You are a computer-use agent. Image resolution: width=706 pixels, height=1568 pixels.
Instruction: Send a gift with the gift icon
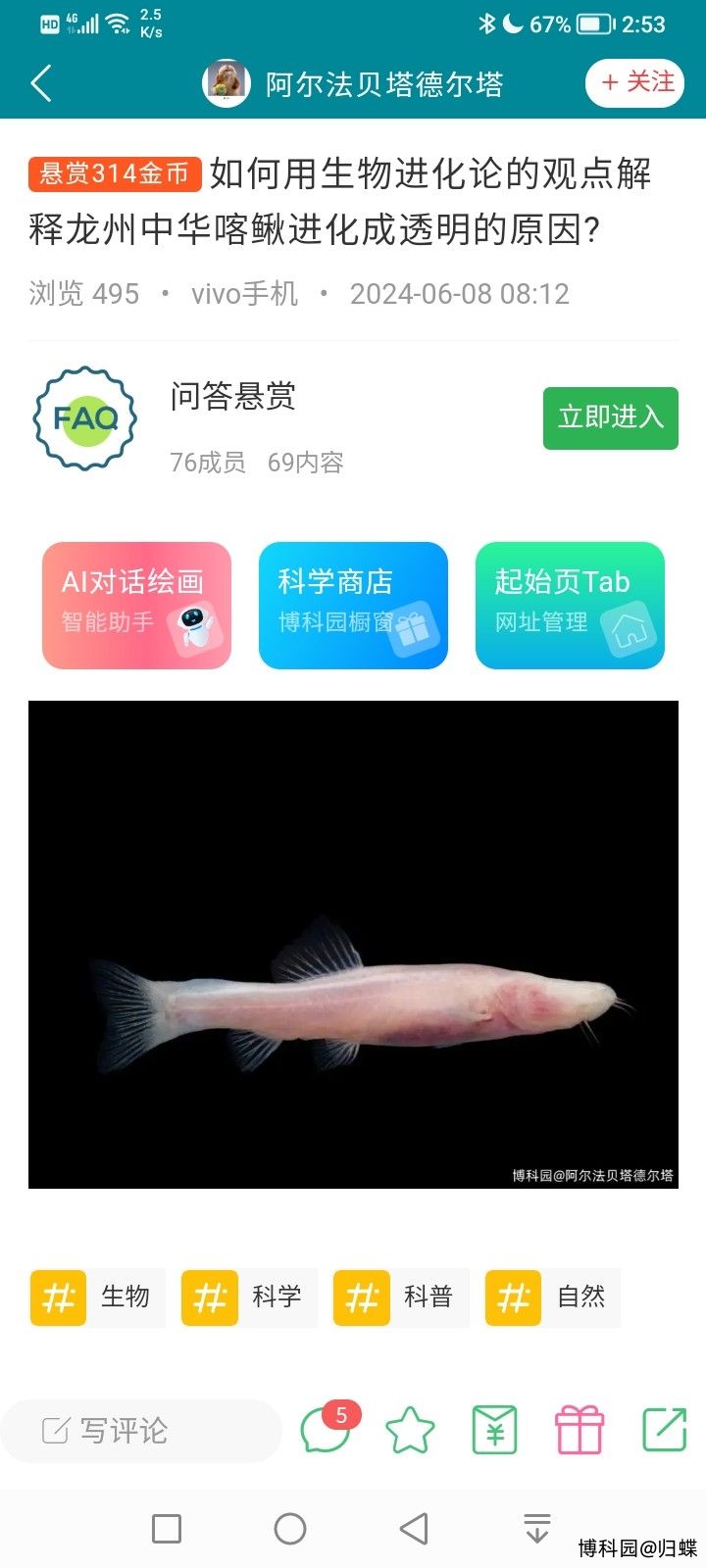[x=580, y=1431]
